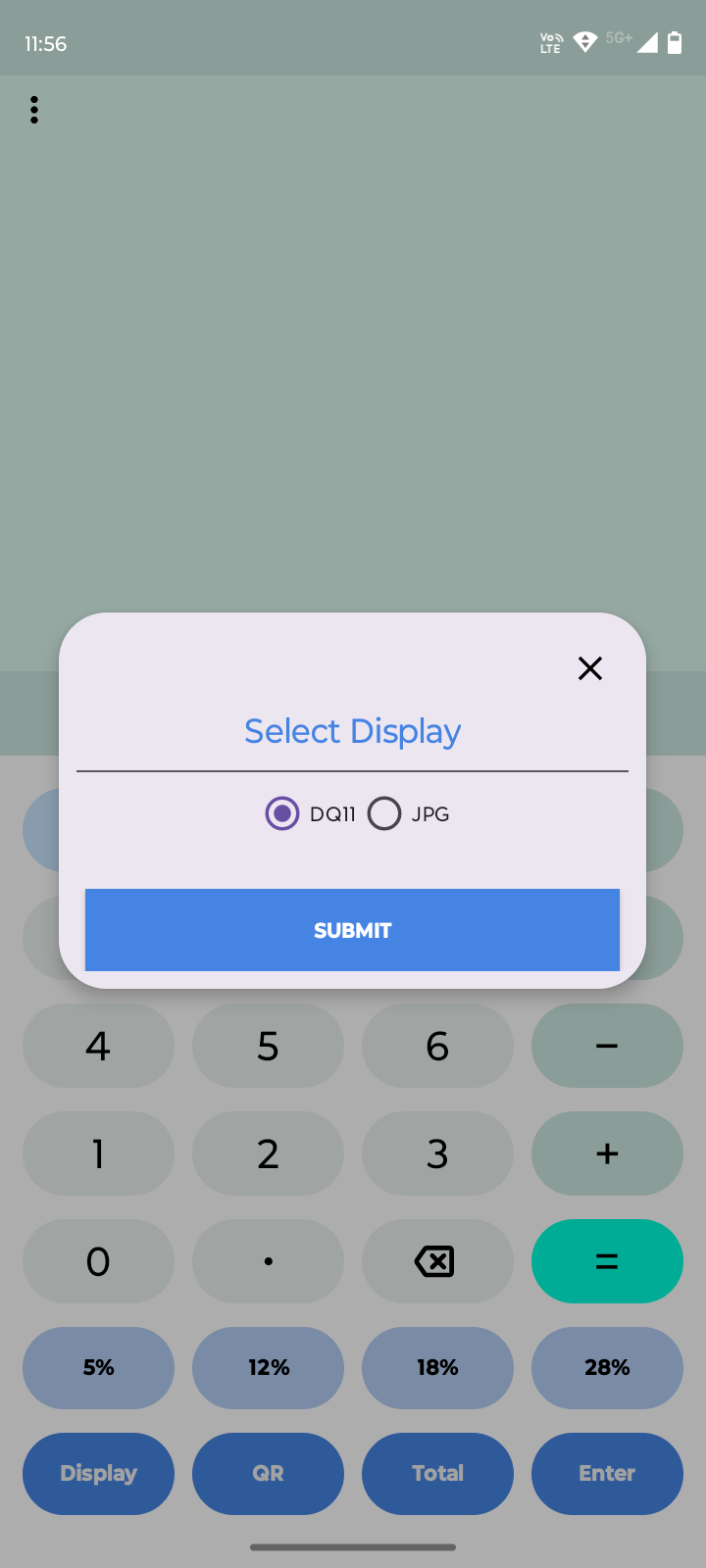Tap the green equals key
The image size is (706, 1568).
(607, 1261)
